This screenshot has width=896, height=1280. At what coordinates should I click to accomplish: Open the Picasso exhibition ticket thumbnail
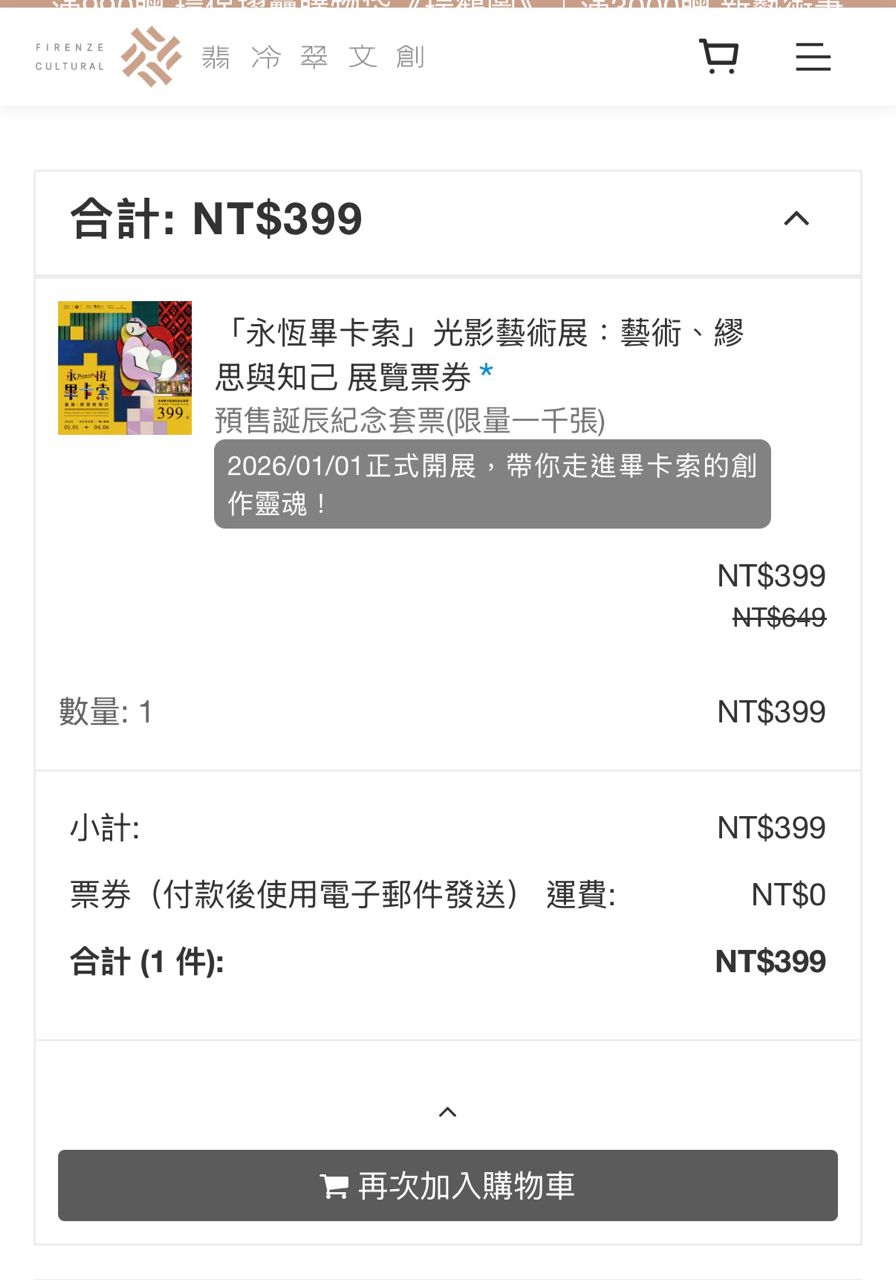point(125,368)
